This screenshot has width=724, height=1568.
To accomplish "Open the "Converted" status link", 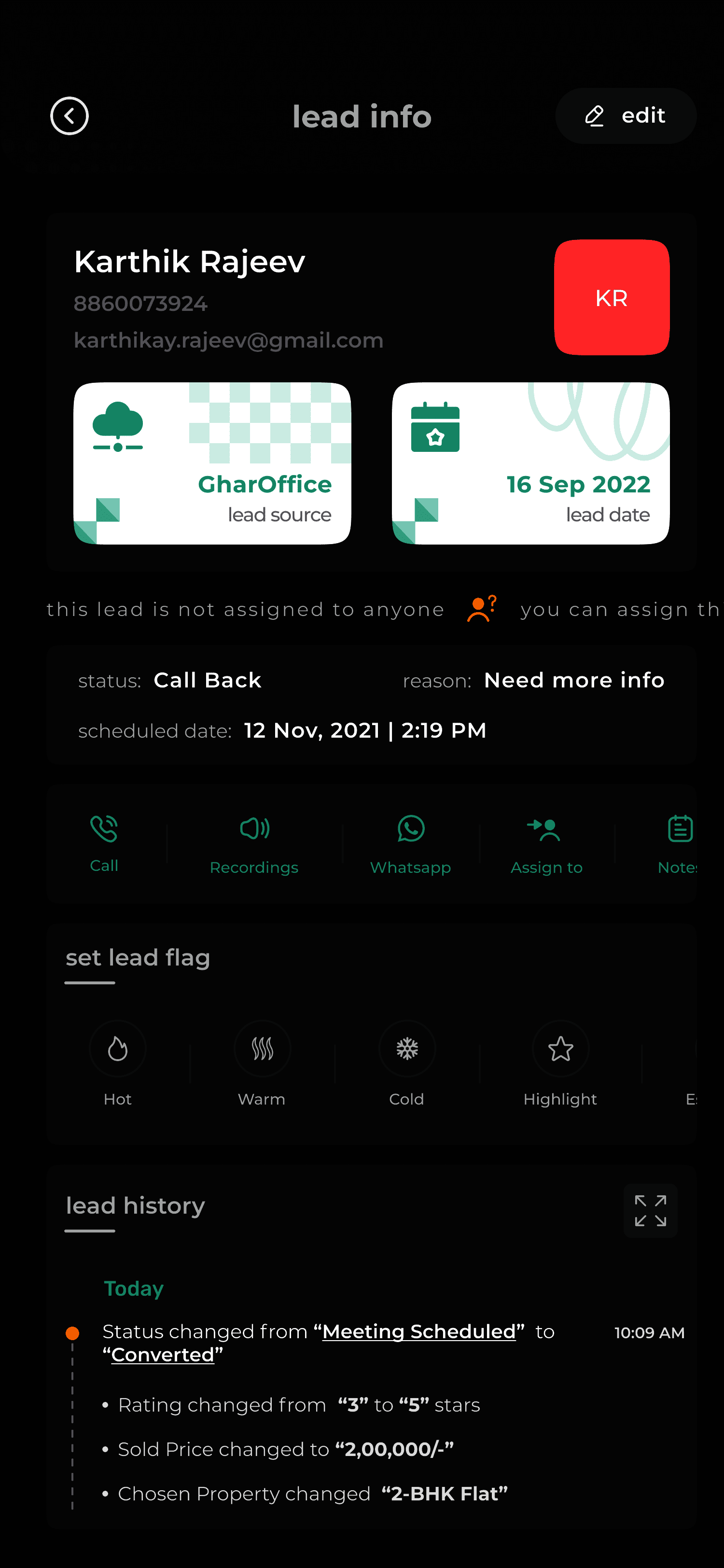I will click(x=163, y=1355).
